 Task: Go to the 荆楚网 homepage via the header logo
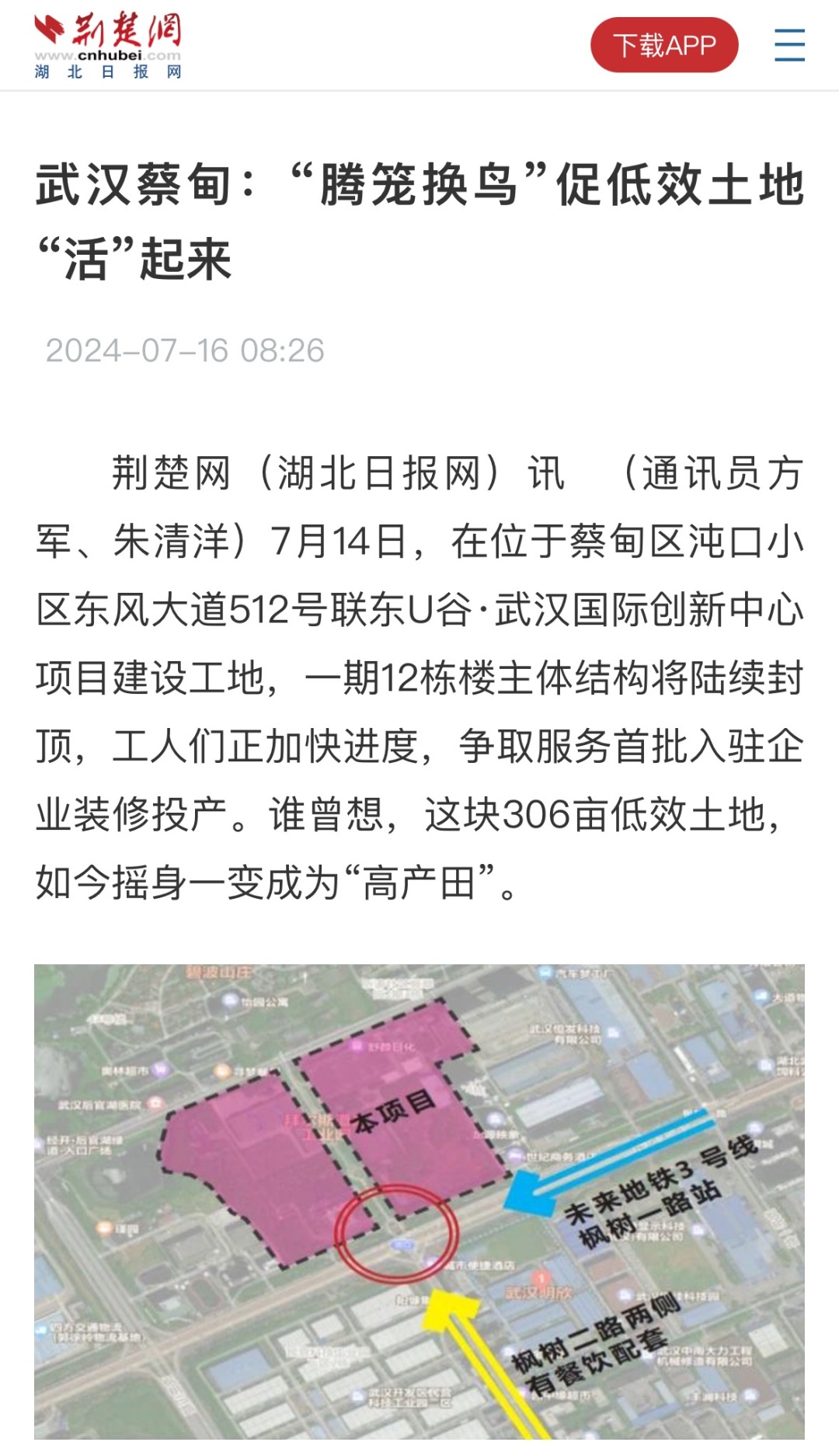(108, 45)
